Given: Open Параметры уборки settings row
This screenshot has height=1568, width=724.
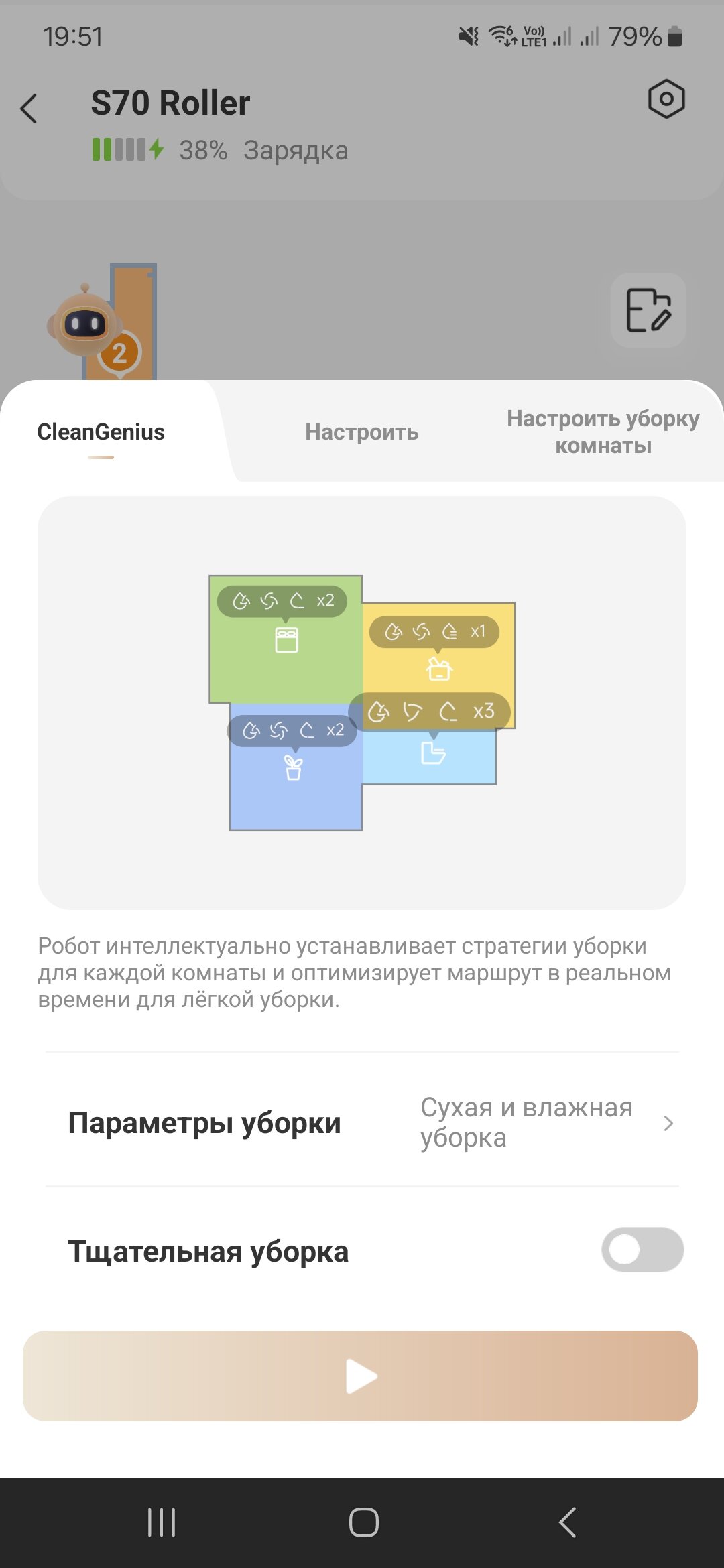Looking at the screenshot, I should point(362,1122).
